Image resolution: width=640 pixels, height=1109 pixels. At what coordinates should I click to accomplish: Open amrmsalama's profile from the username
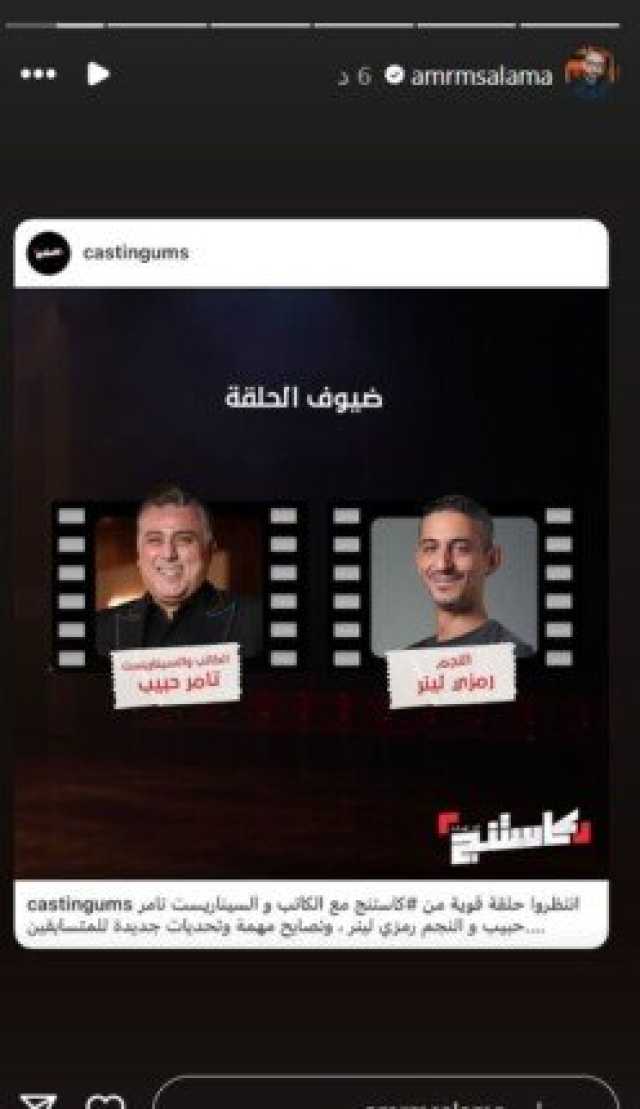coord(481,76)
